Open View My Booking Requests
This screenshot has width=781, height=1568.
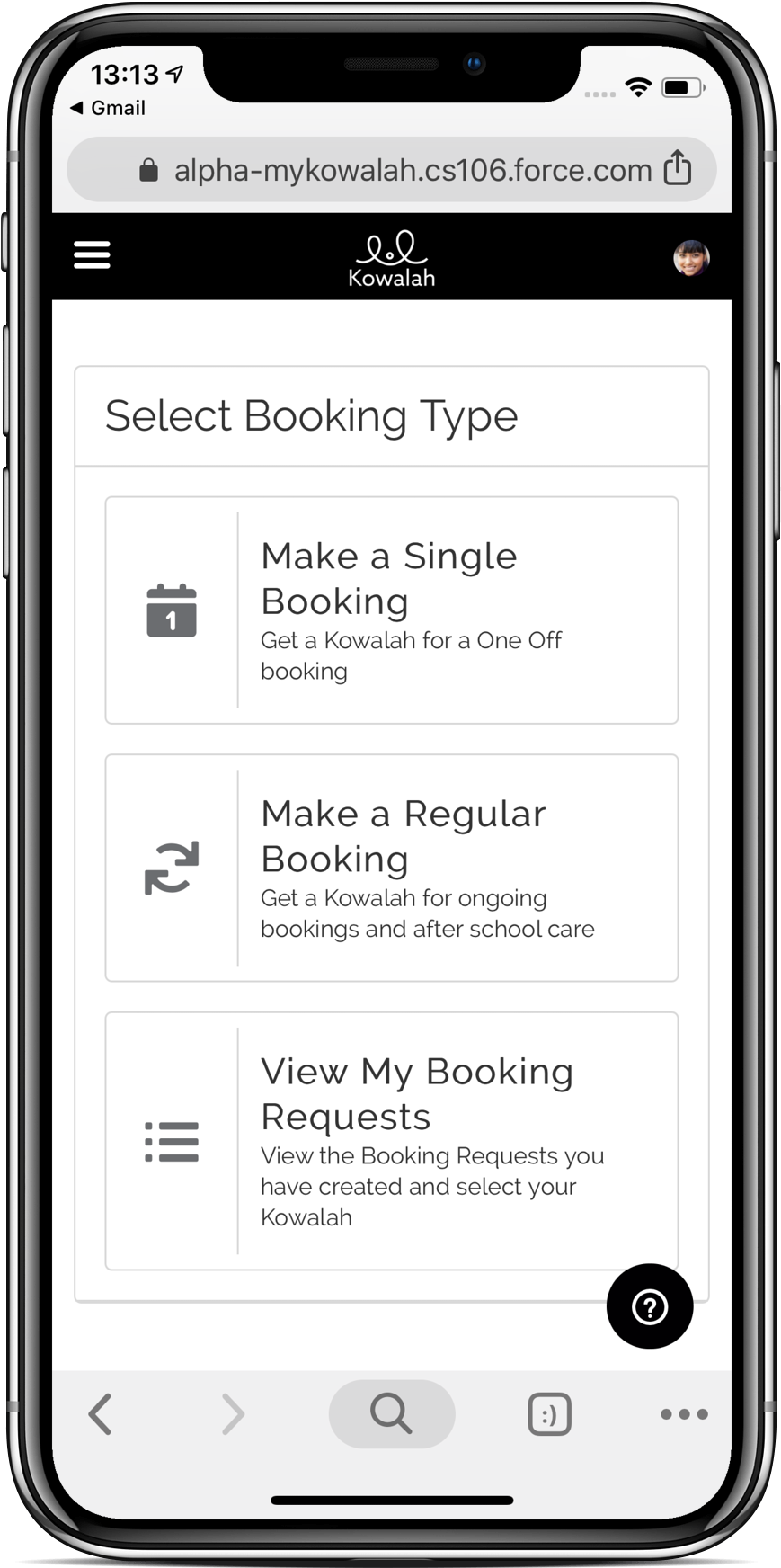coord(391,1140)
